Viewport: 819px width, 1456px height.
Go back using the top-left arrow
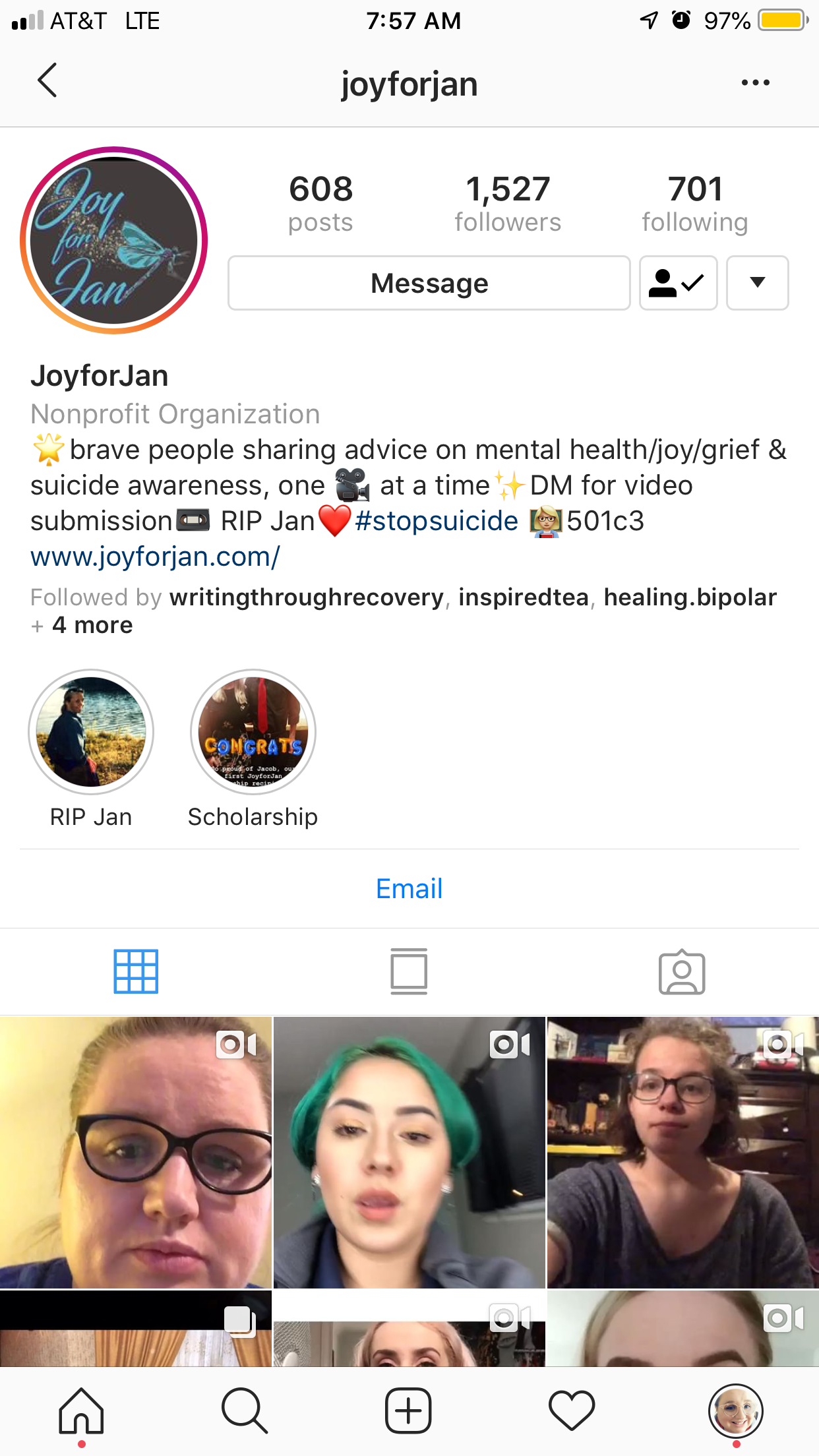click(x=47, y=81)
